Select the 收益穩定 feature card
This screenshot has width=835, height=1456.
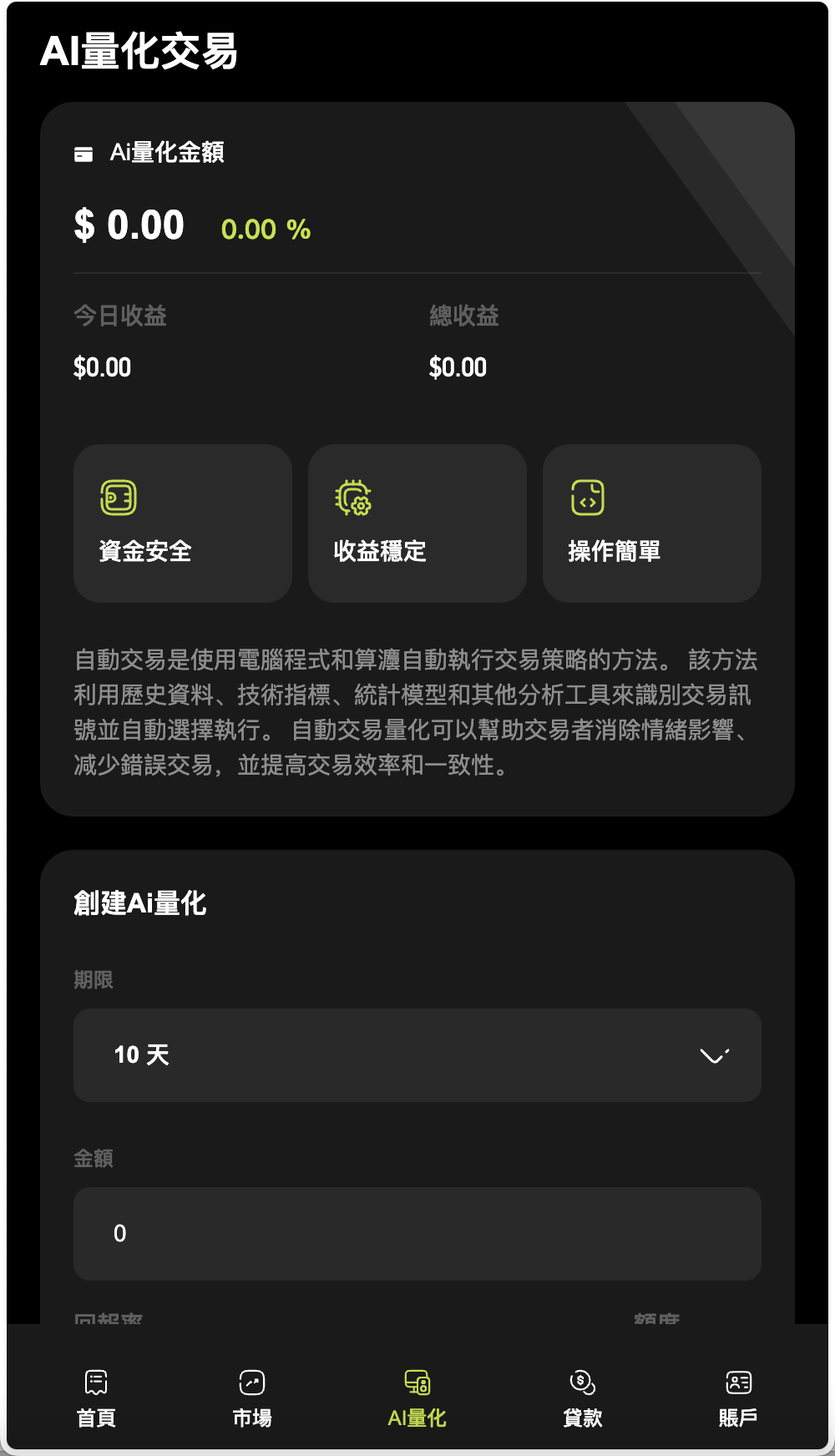pos(417,523)
